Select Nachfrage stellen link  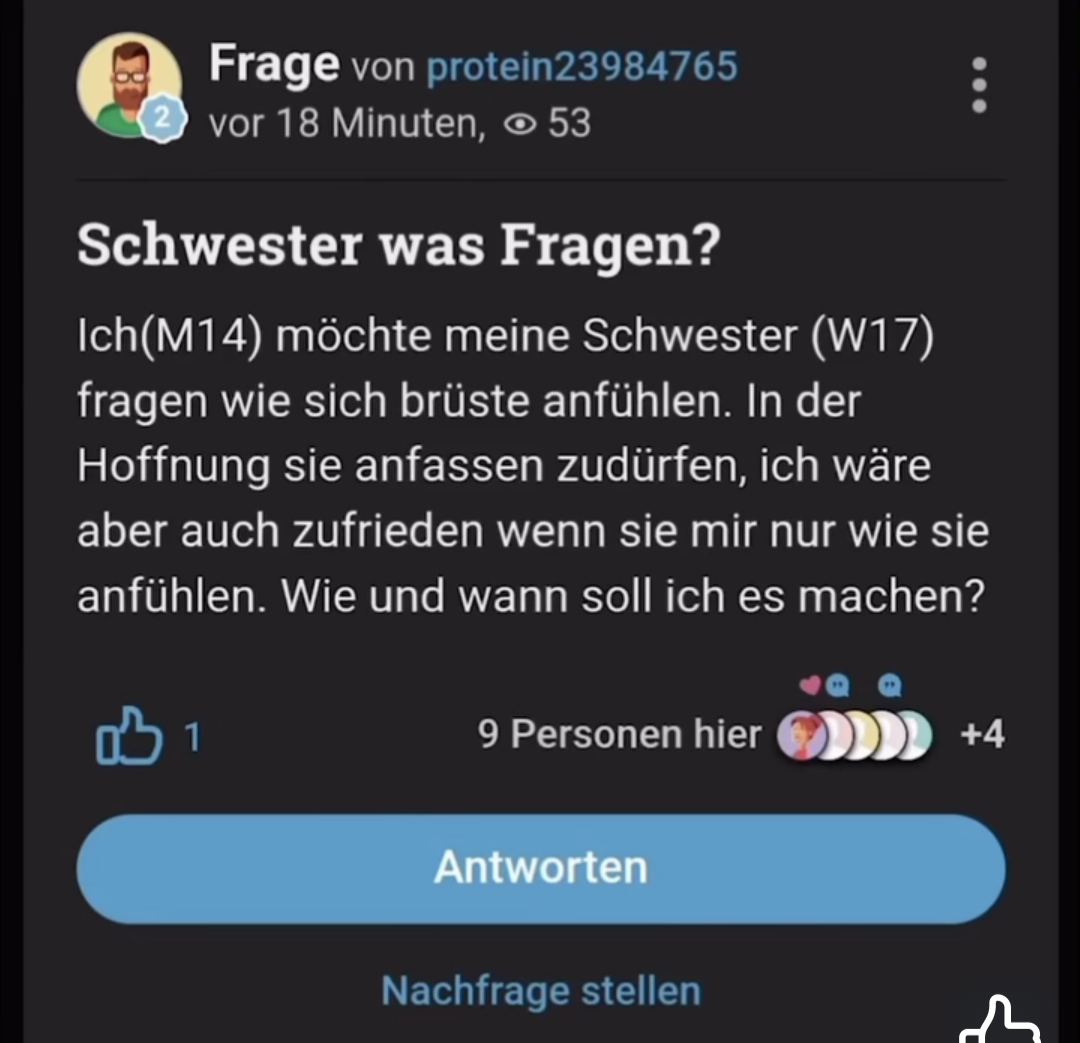pos(541,991)
